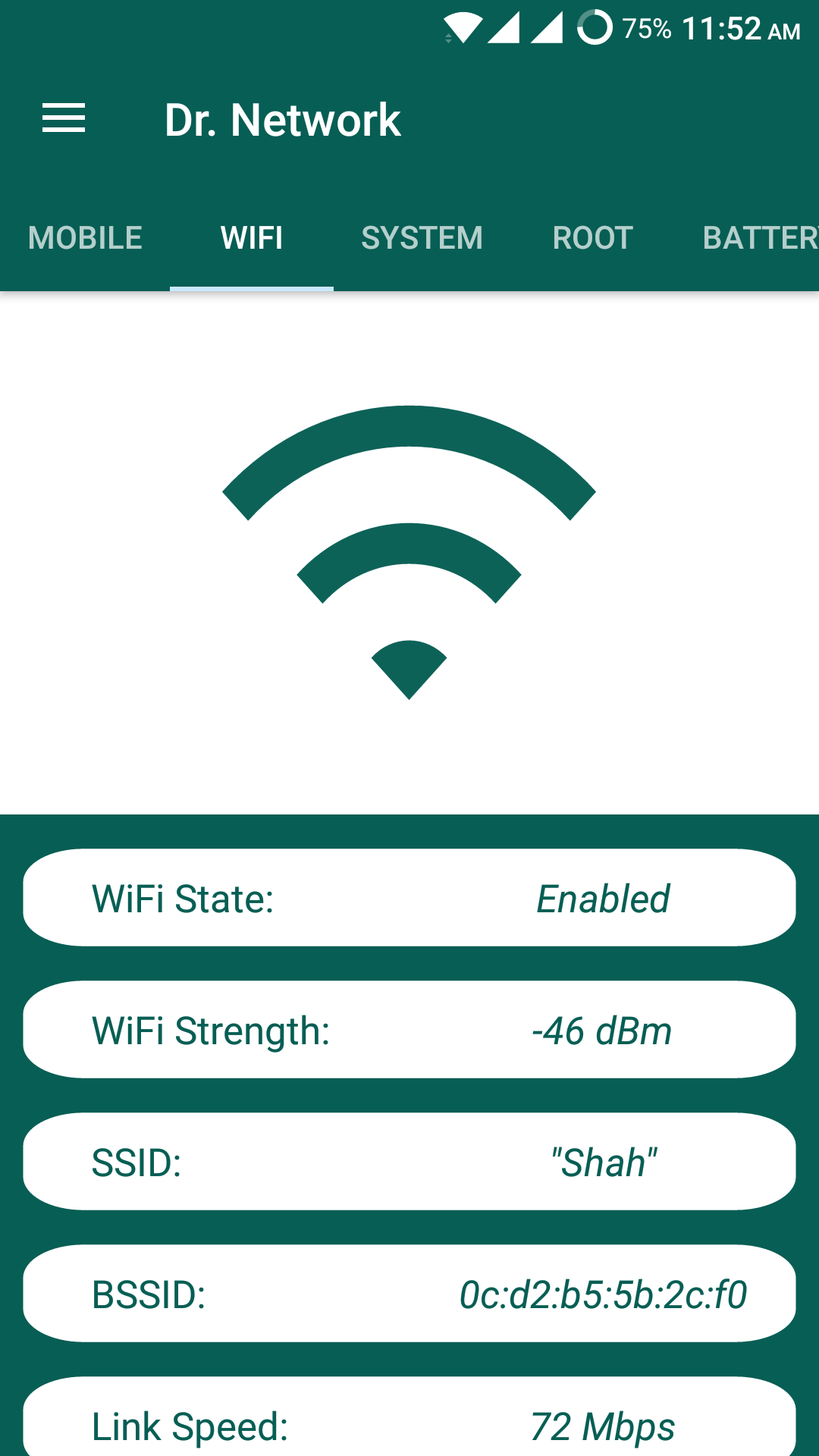Image resolution: width=819 pixels, height=1456 pixels.
Task: Switch to the MOBILE tab
Action: pyautogui.click(x=84, y=237)
